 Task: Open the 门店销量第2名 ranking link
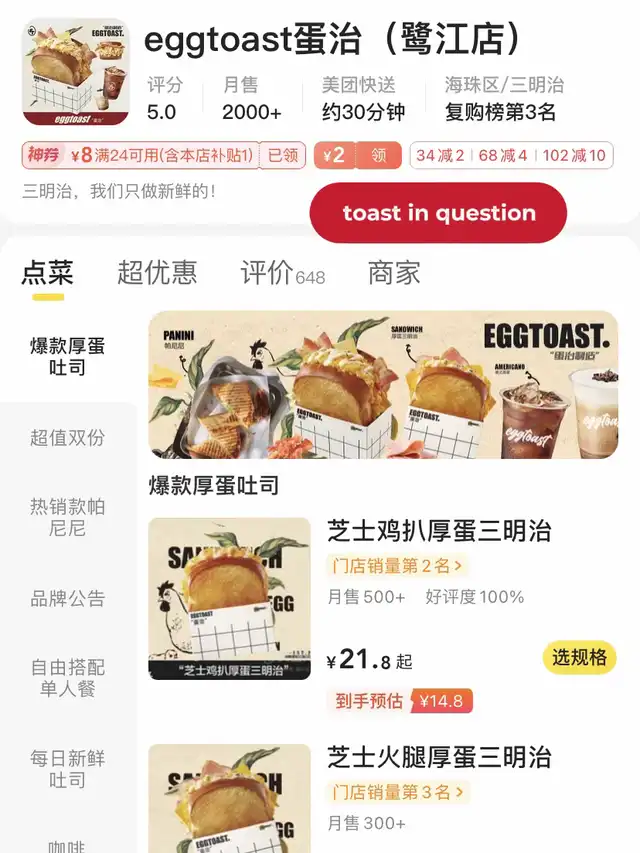click(397, 566)
